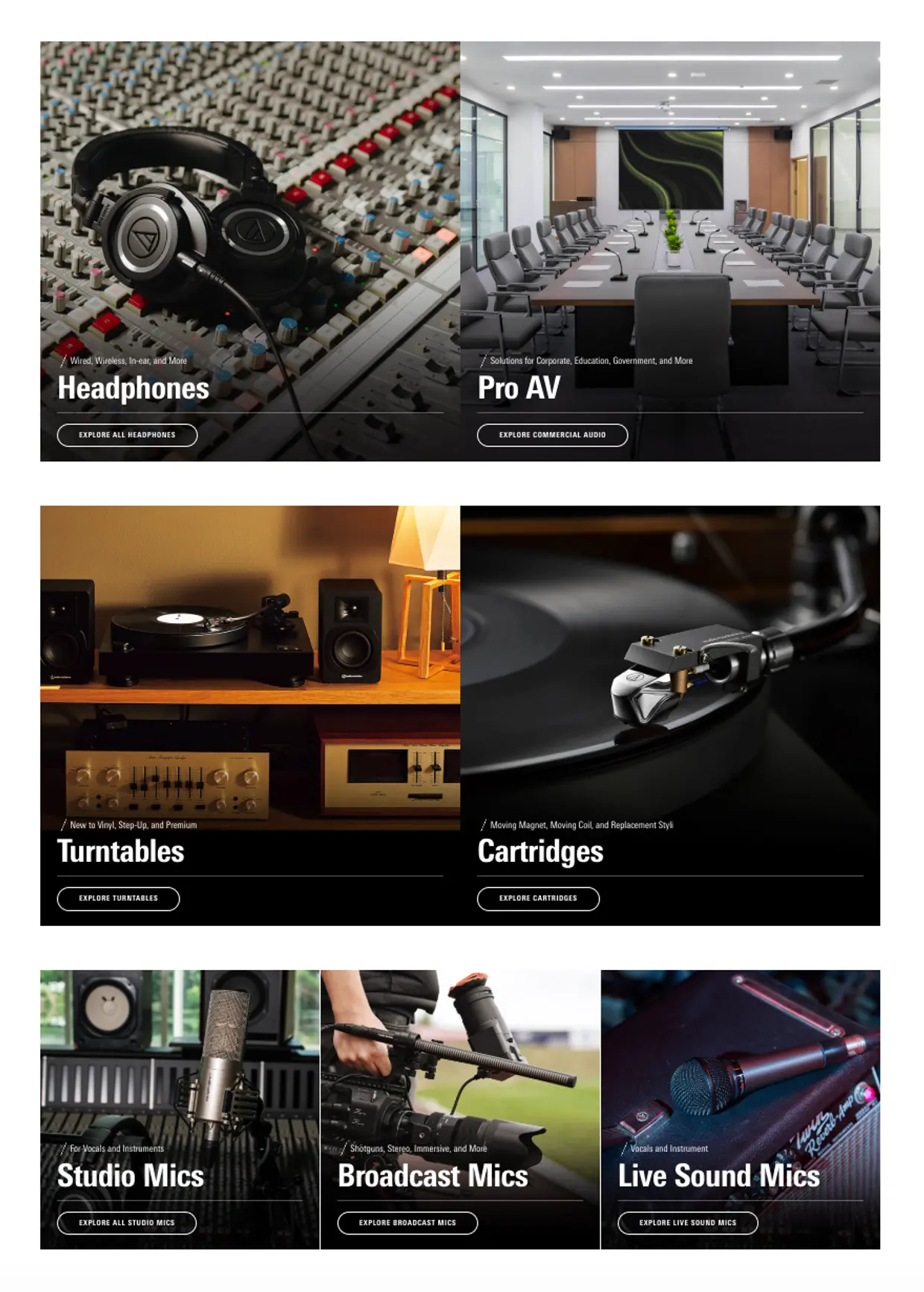
Task: Tap Explore Live Sound Mics
Action: pos(688,1223)
